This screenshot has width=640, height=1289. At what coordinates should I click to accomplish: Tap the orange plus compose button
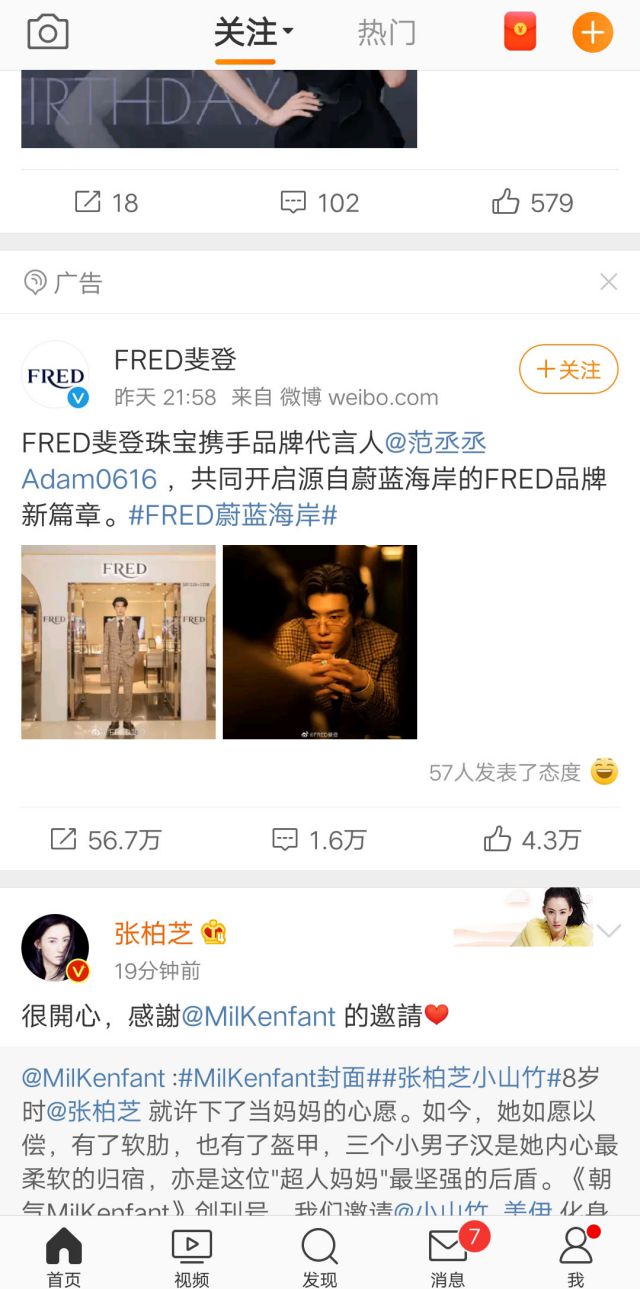pos(592,33)
